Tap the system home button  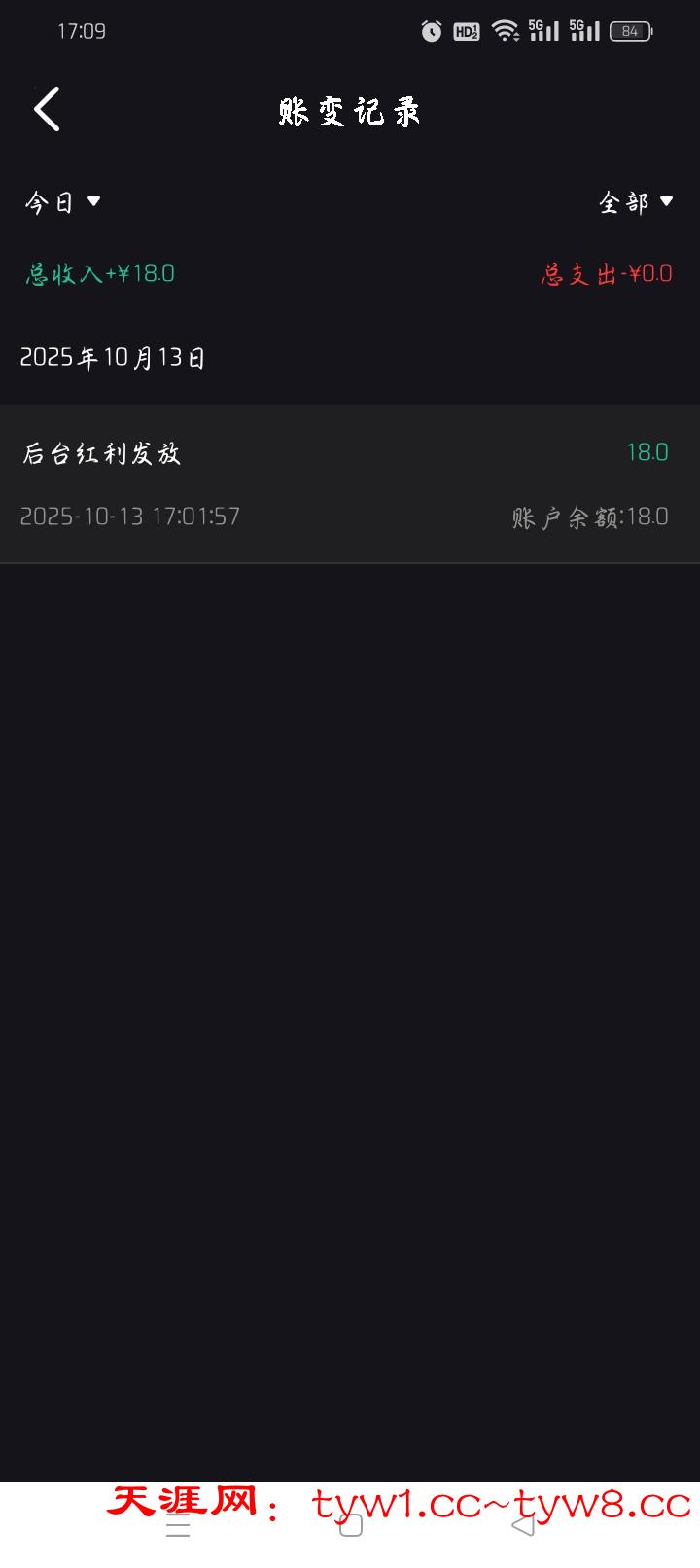351,1526
